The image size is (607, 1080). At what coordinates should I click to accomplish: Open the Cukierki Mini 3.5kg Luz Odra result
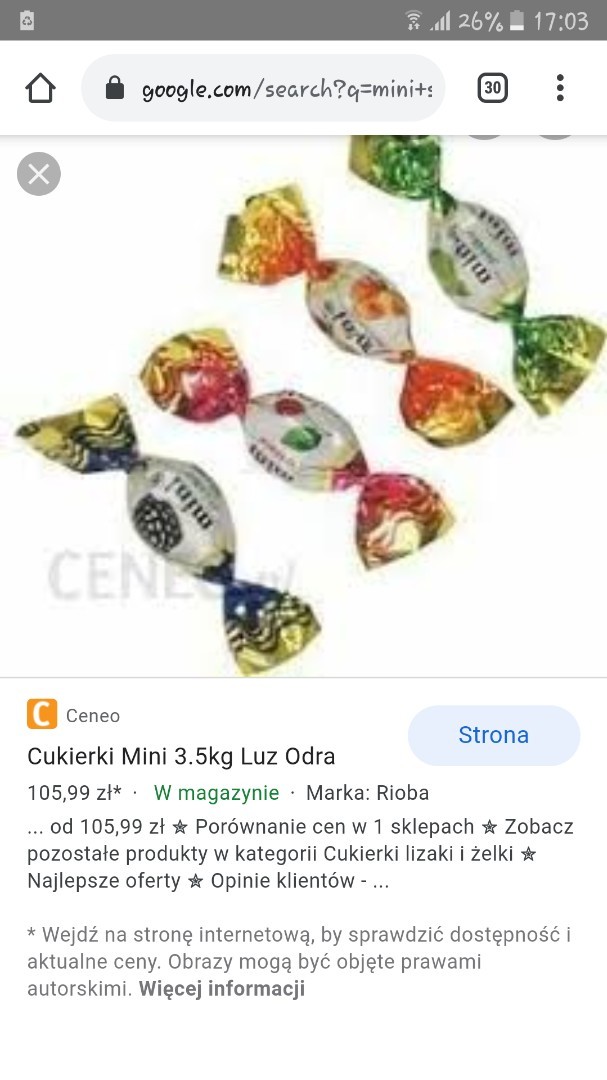pyautogui.click(x=181, y=756)
